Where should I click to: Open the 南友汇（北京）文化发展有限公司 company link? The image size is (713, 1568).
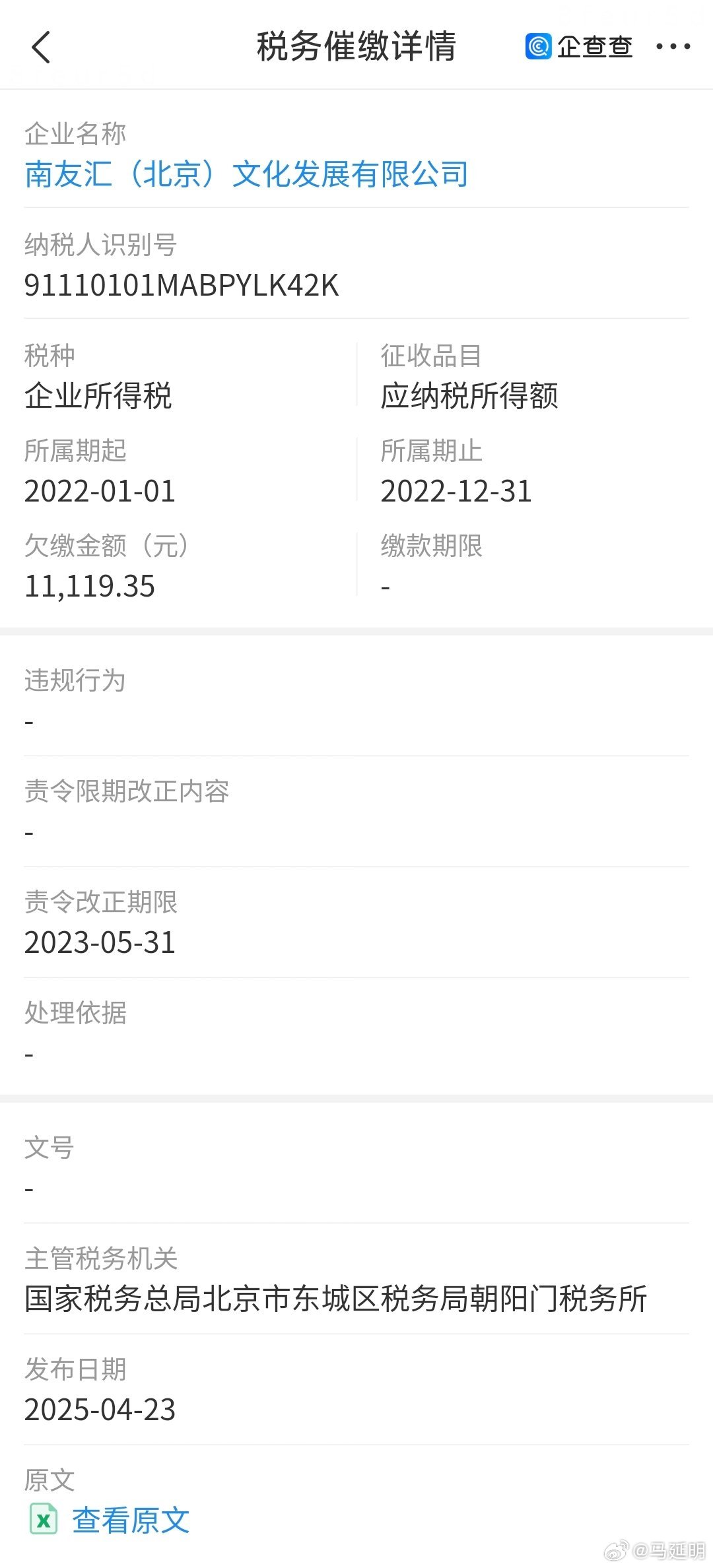[246, 175]
